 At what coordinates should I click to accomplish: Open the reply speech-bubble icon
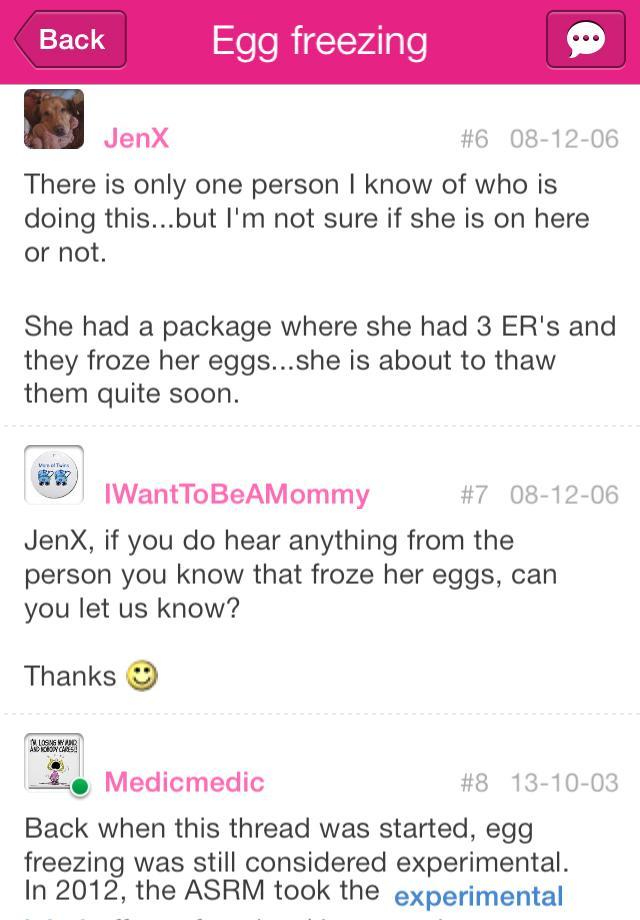point(585,40)
